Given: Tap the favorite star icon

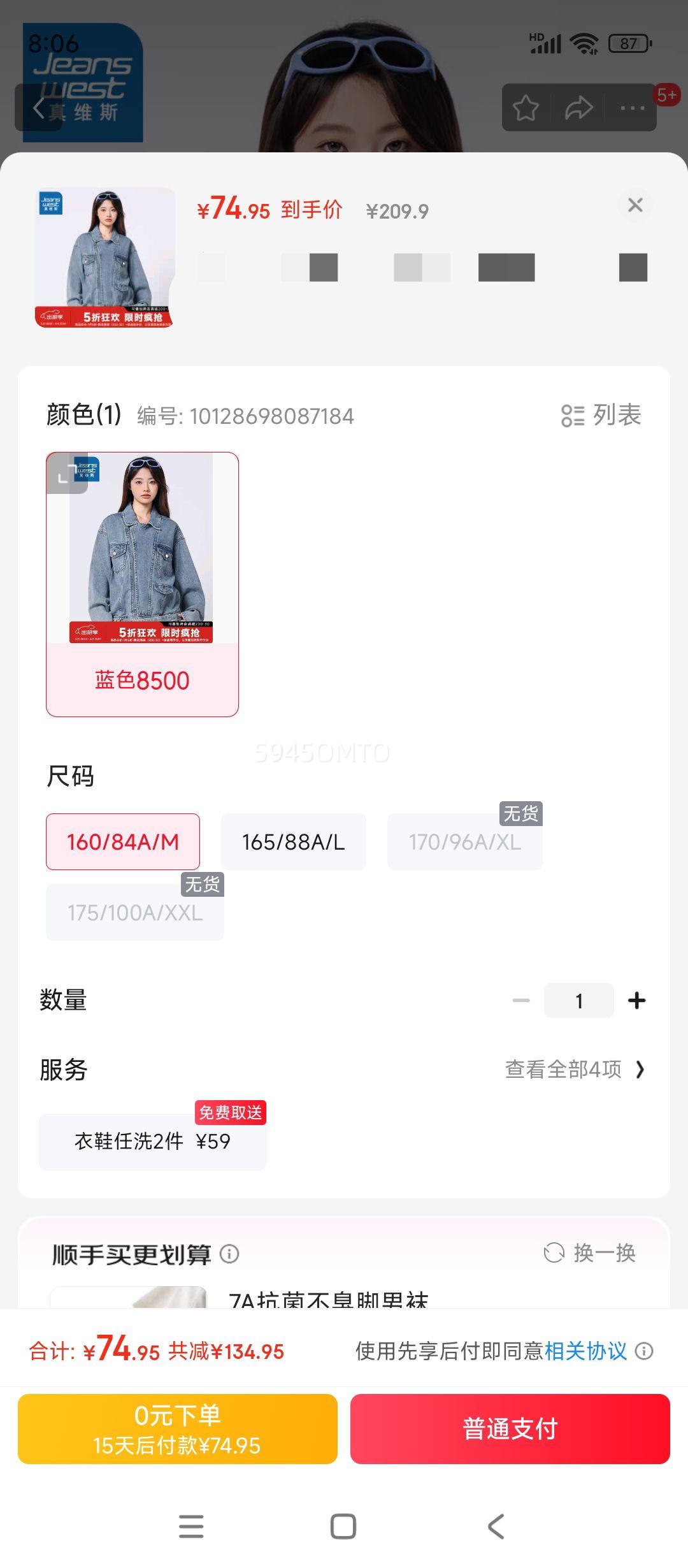Looking at the screenshot, I should (527, 108).
